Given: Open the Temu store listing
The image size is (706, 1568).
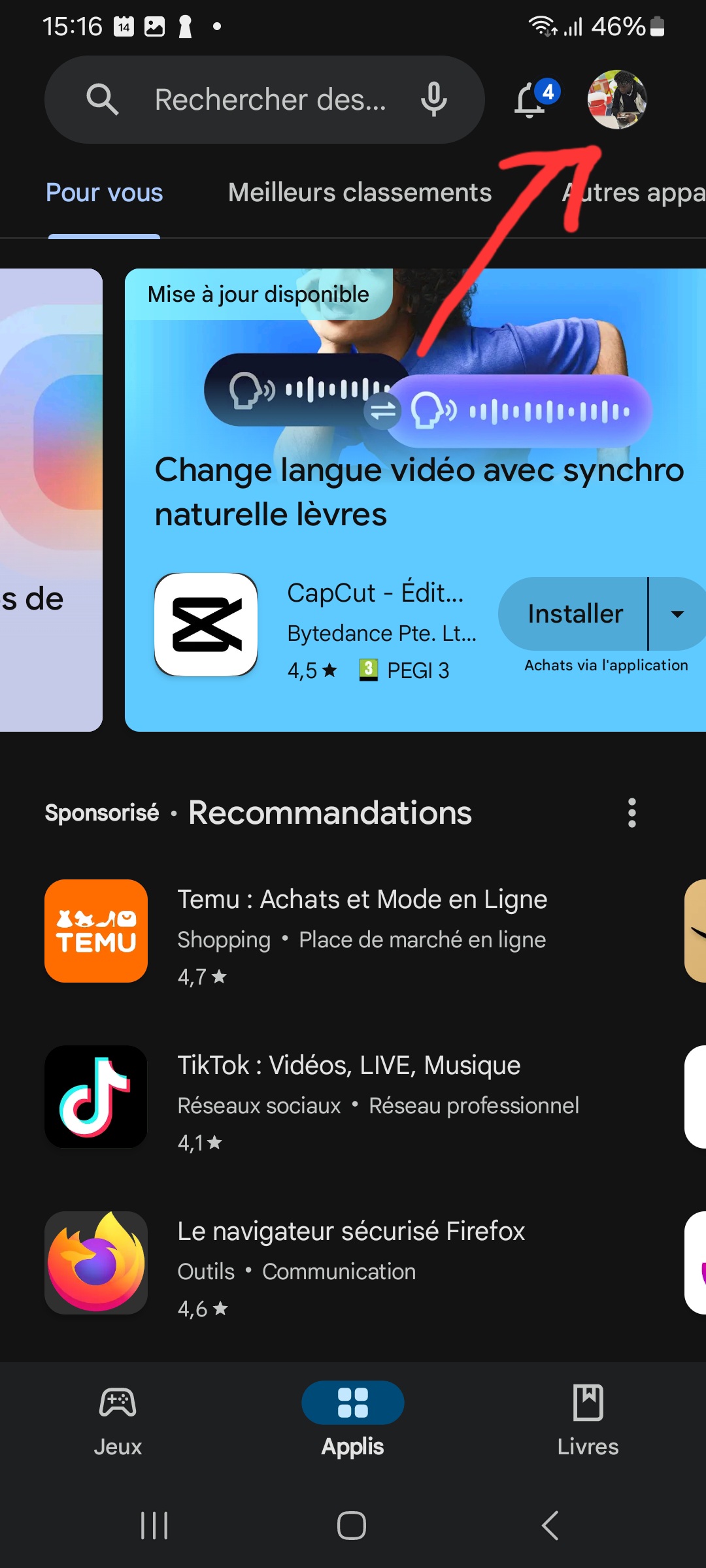Looking at the screenshot, I should tap(362, 931).
